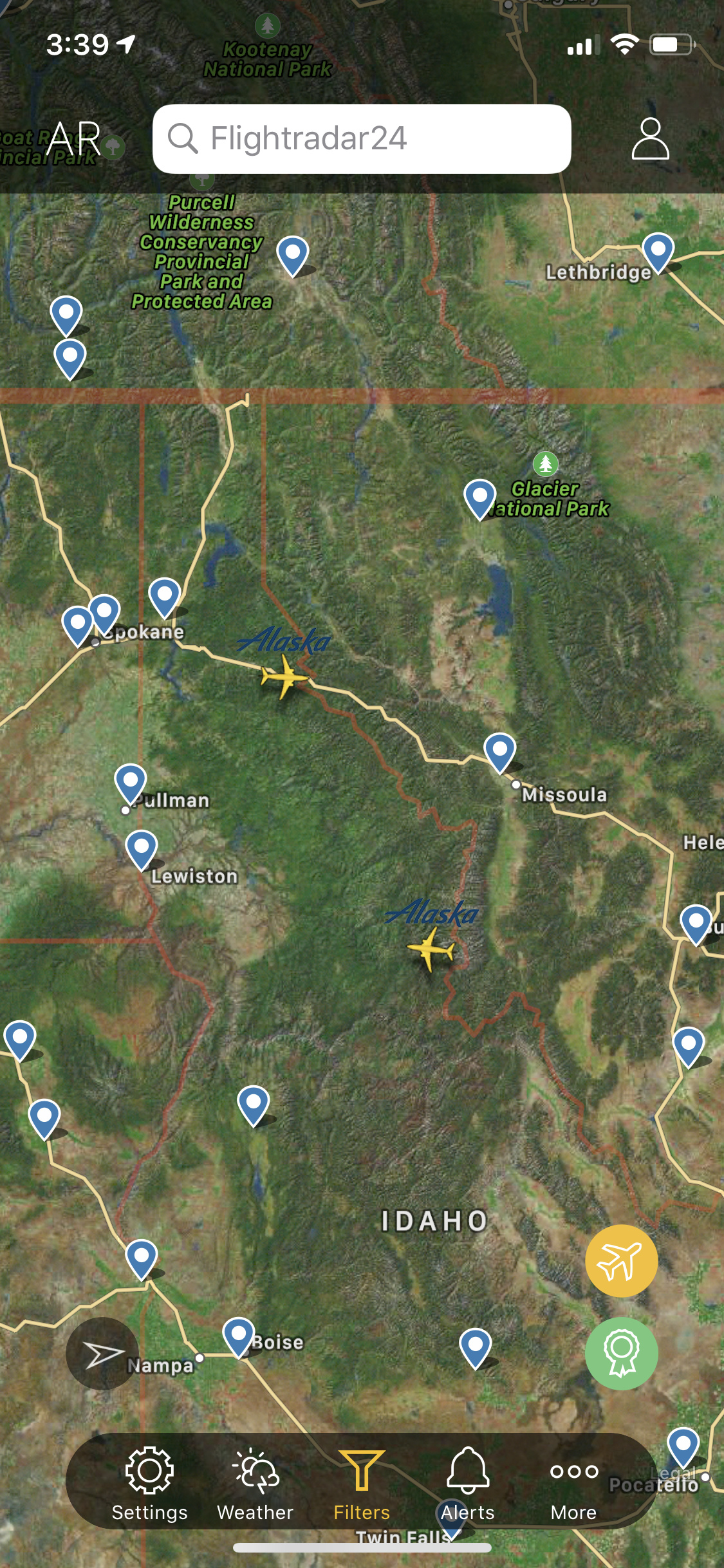
Task: Open the airport pin at Lethbridge
Action: click(x=658, y=250)
